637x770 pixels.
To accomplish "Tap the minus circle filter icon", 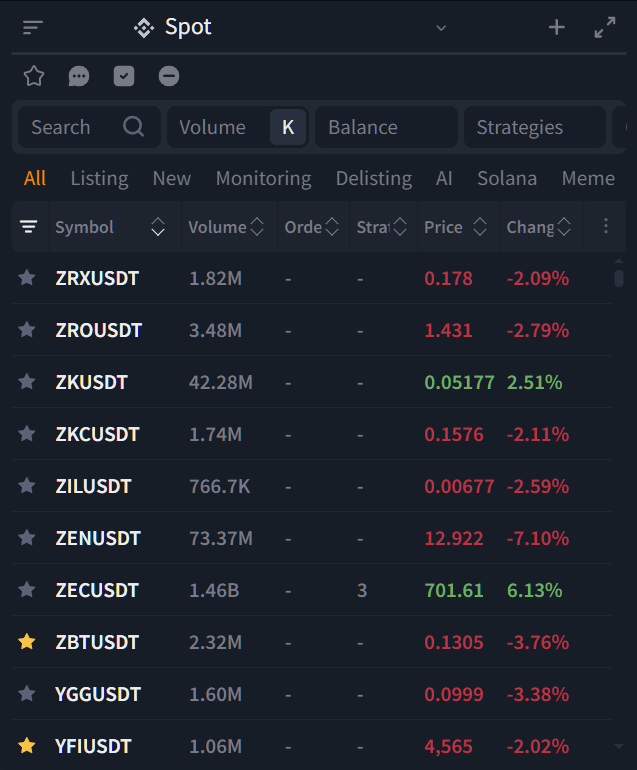I will (169, 76).
